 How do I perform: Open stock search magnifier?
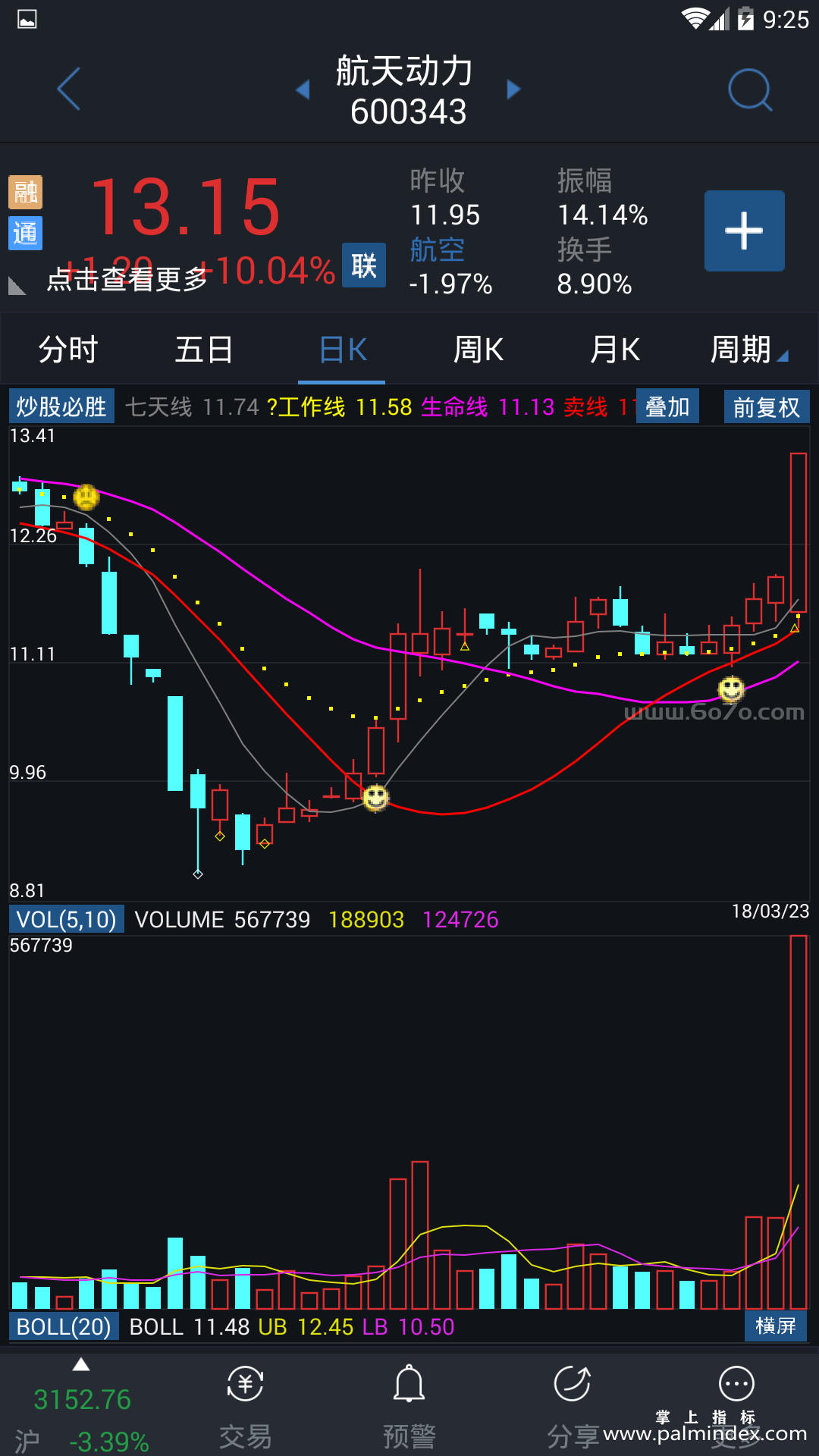coord(749,90)
